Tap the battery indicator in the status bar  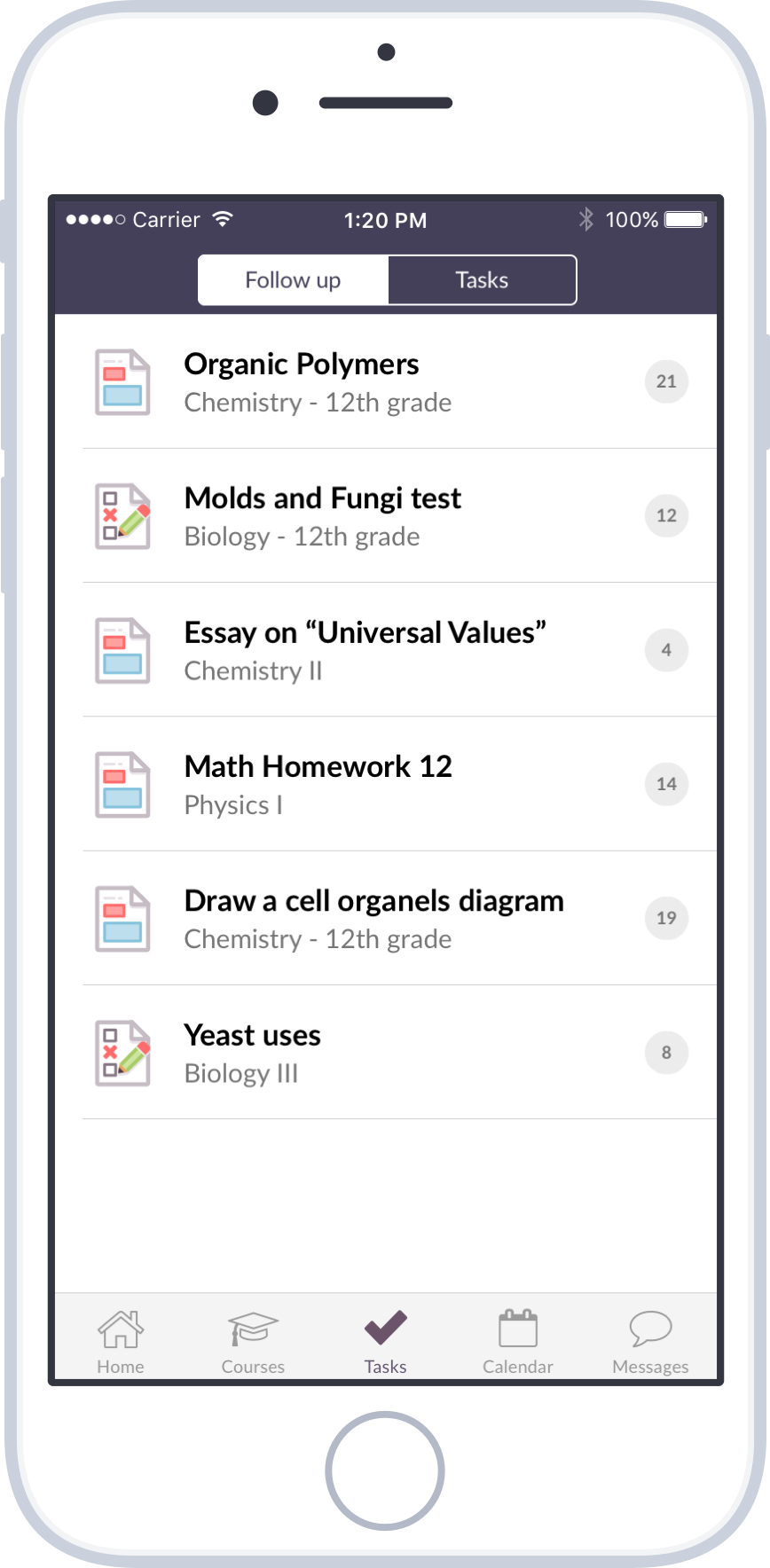(x=683, y=220)
